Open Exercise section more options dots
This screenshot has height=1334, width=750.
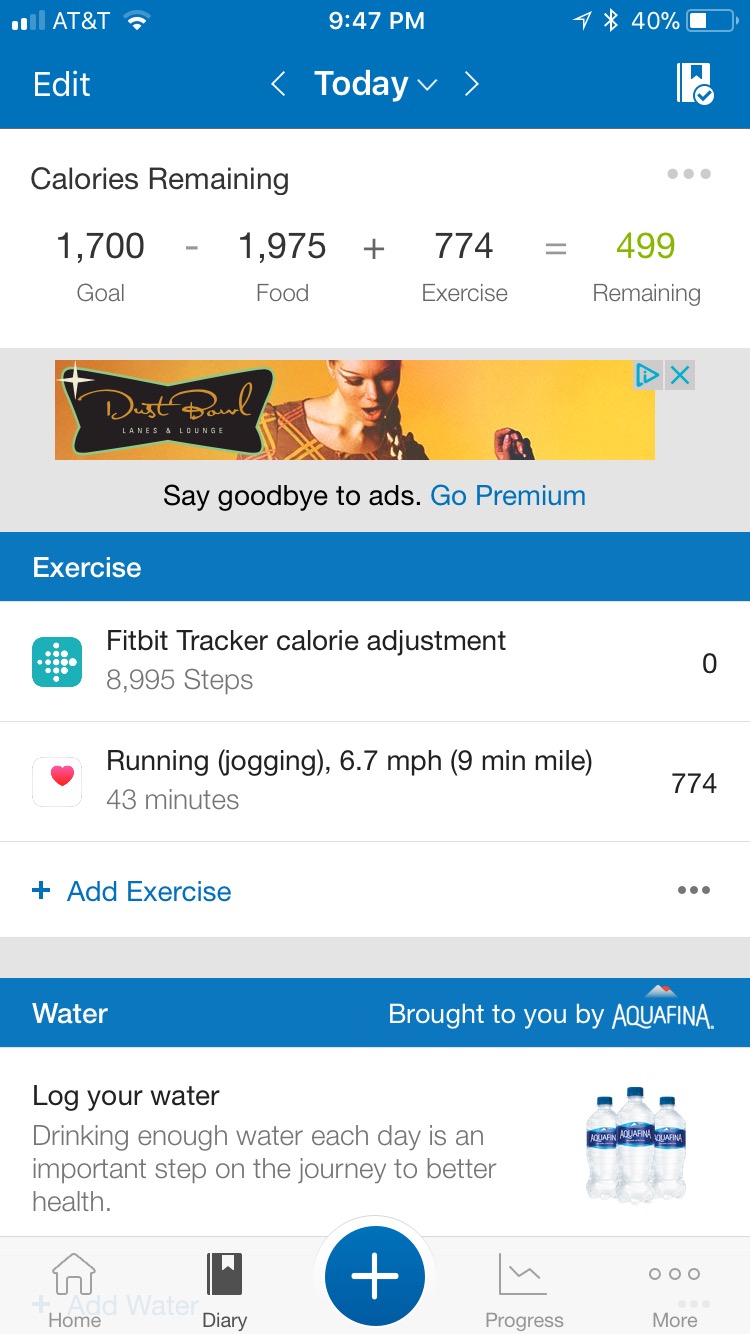pyautogui.click(x=694, y=890)
